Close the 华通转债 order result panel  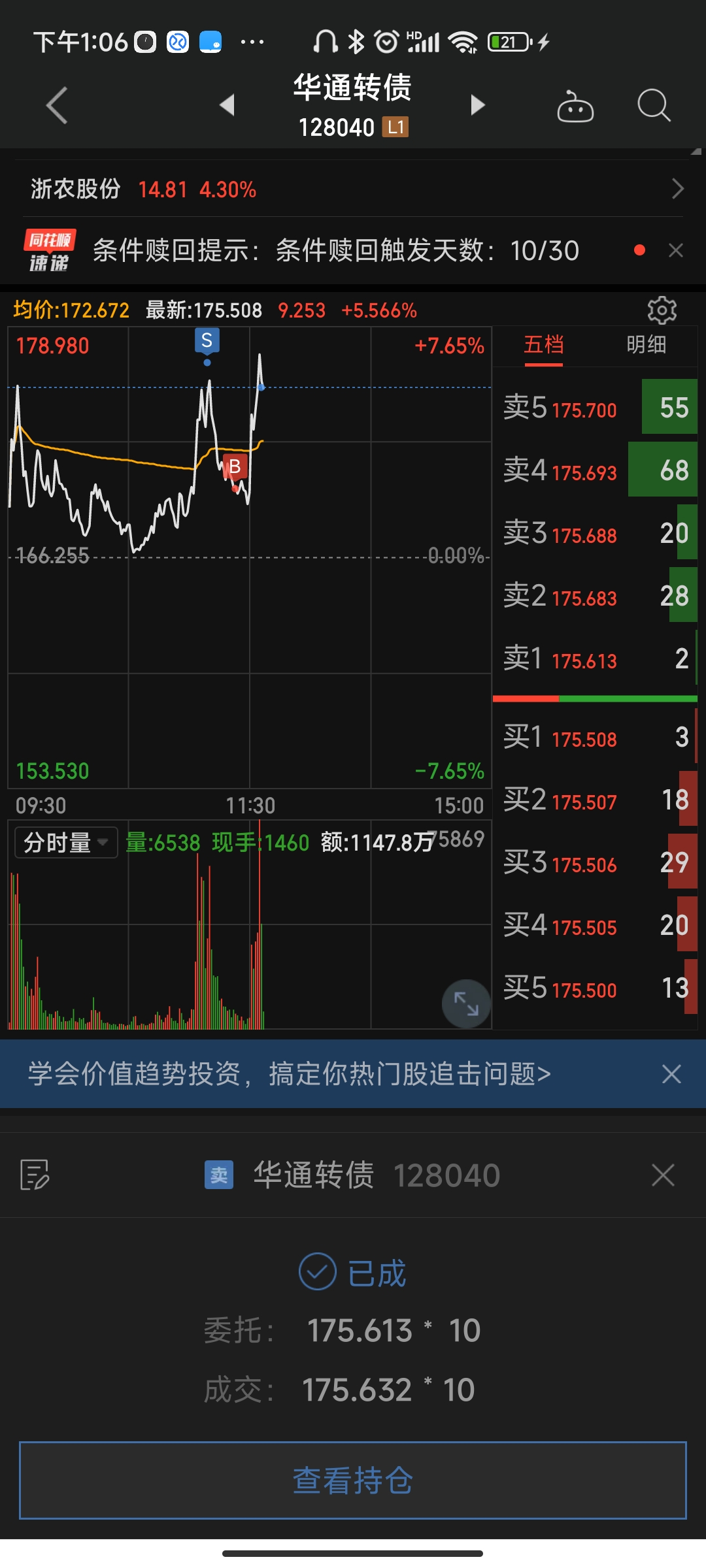[x=663, y=1175]
